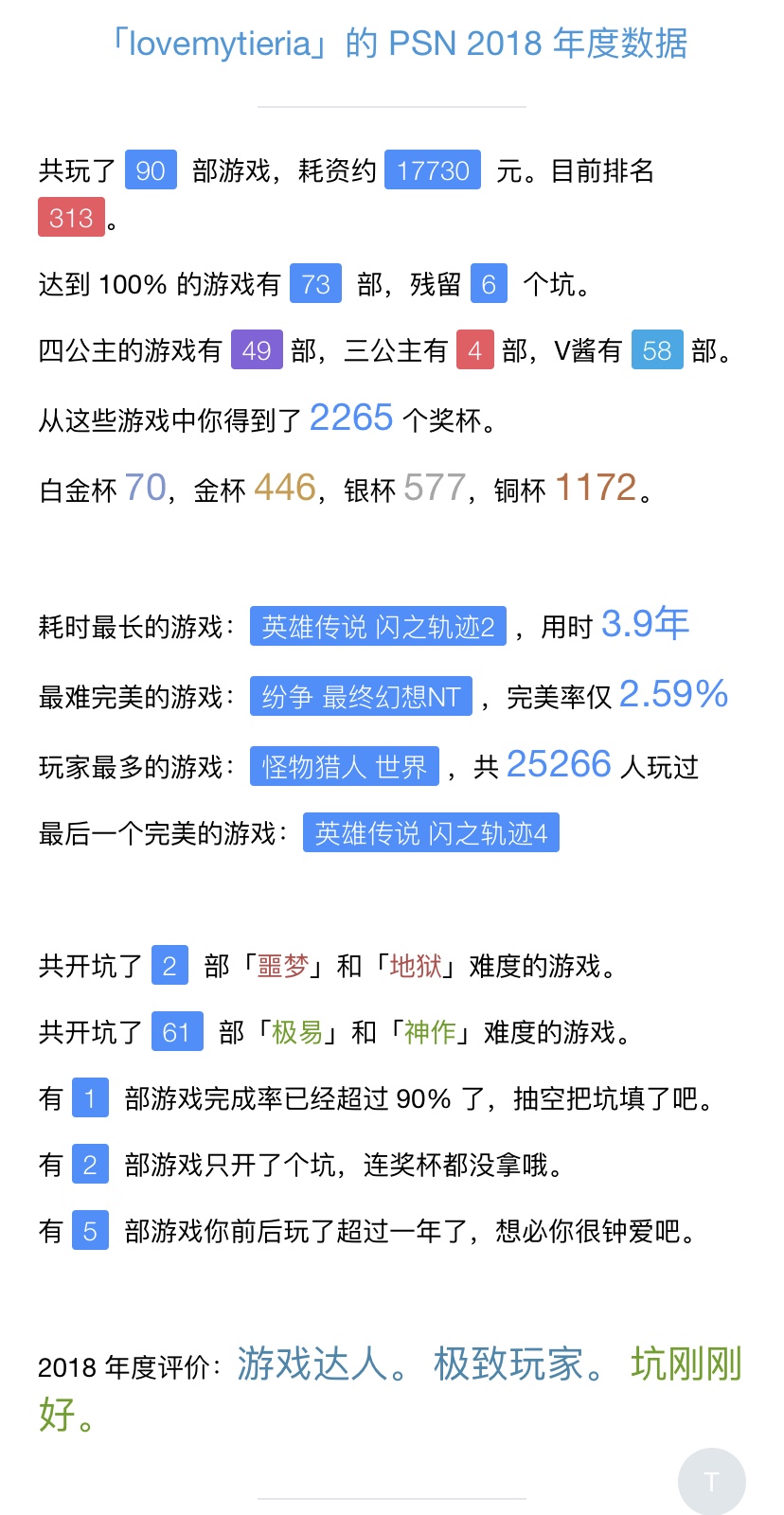View the 73 fully completed games
The height and width of the screenshot is (1515, 784).
(315, 284)
